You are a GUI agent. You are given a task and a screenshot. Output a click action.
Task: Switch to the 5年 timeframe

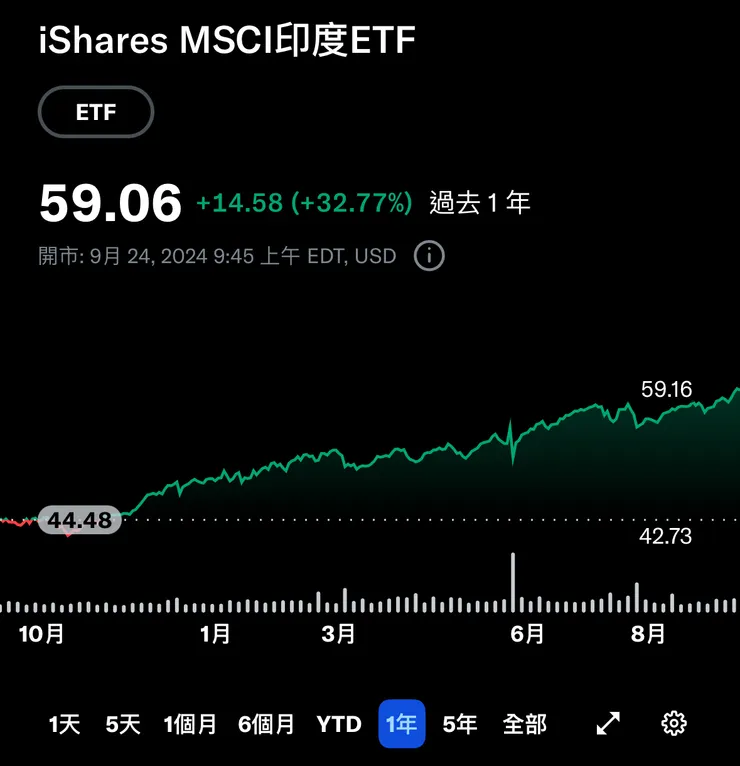tap(459, 723)
